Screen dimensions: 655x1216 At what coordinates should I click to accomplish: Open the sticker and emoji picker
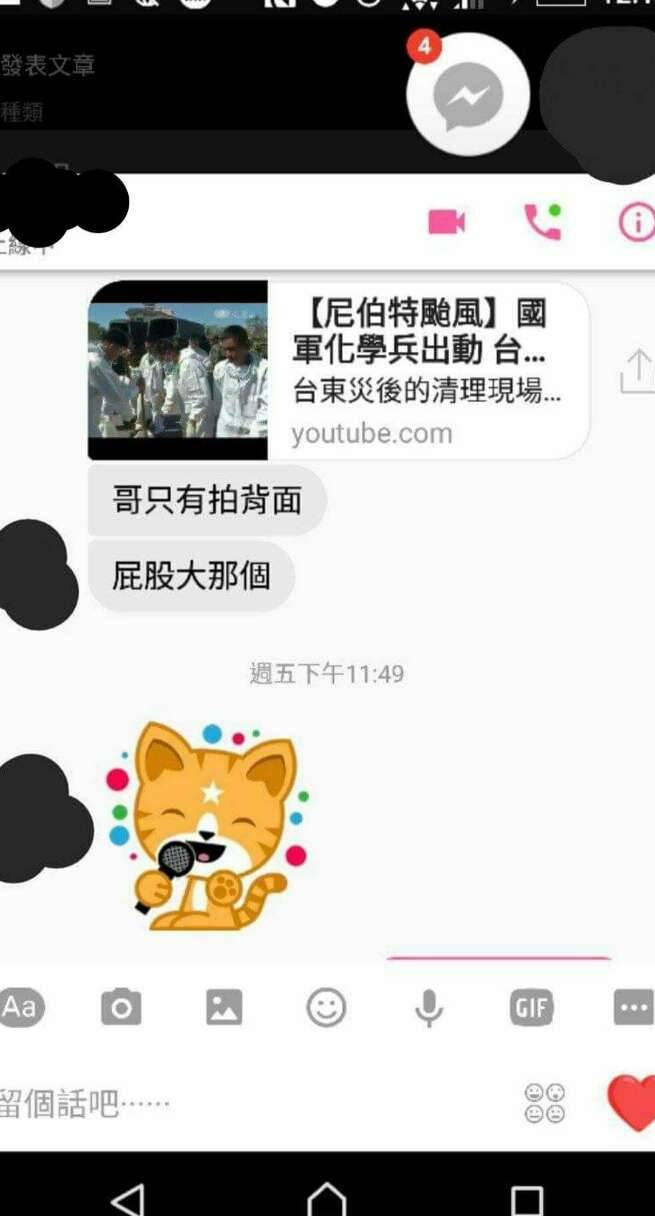(x=326, y=1007)
